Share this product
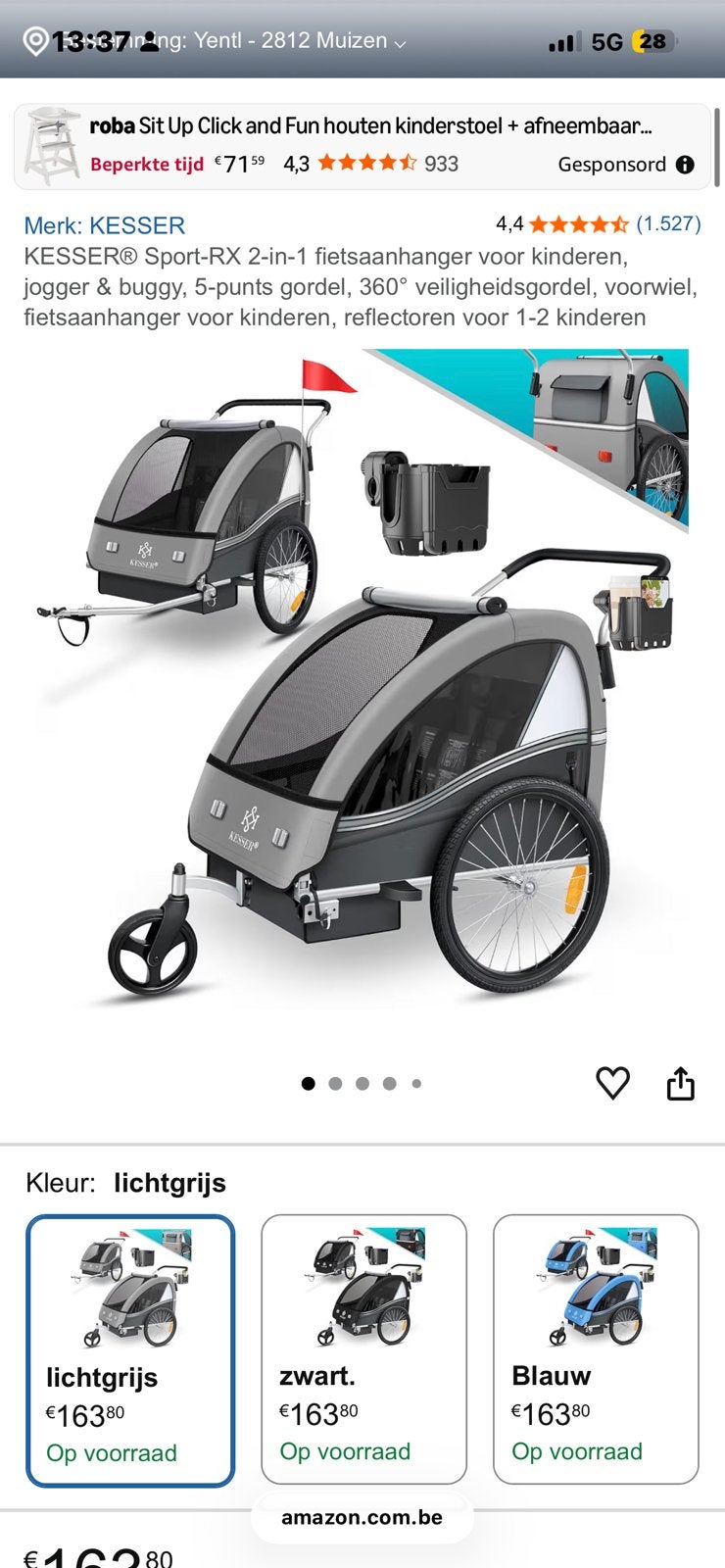 point(681,1083)
